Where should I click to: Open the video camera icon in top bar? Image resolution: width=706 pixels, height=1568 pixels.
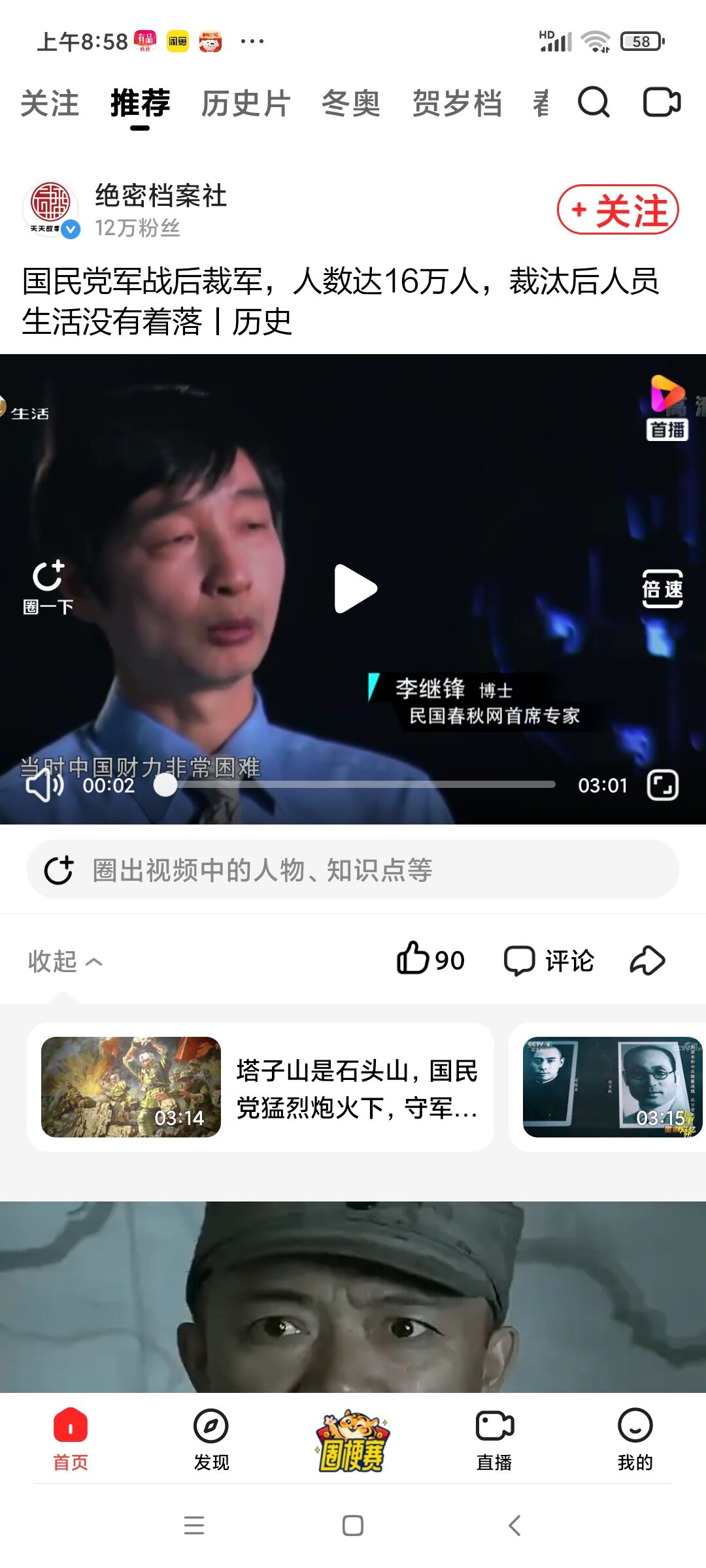pos(662,103)
